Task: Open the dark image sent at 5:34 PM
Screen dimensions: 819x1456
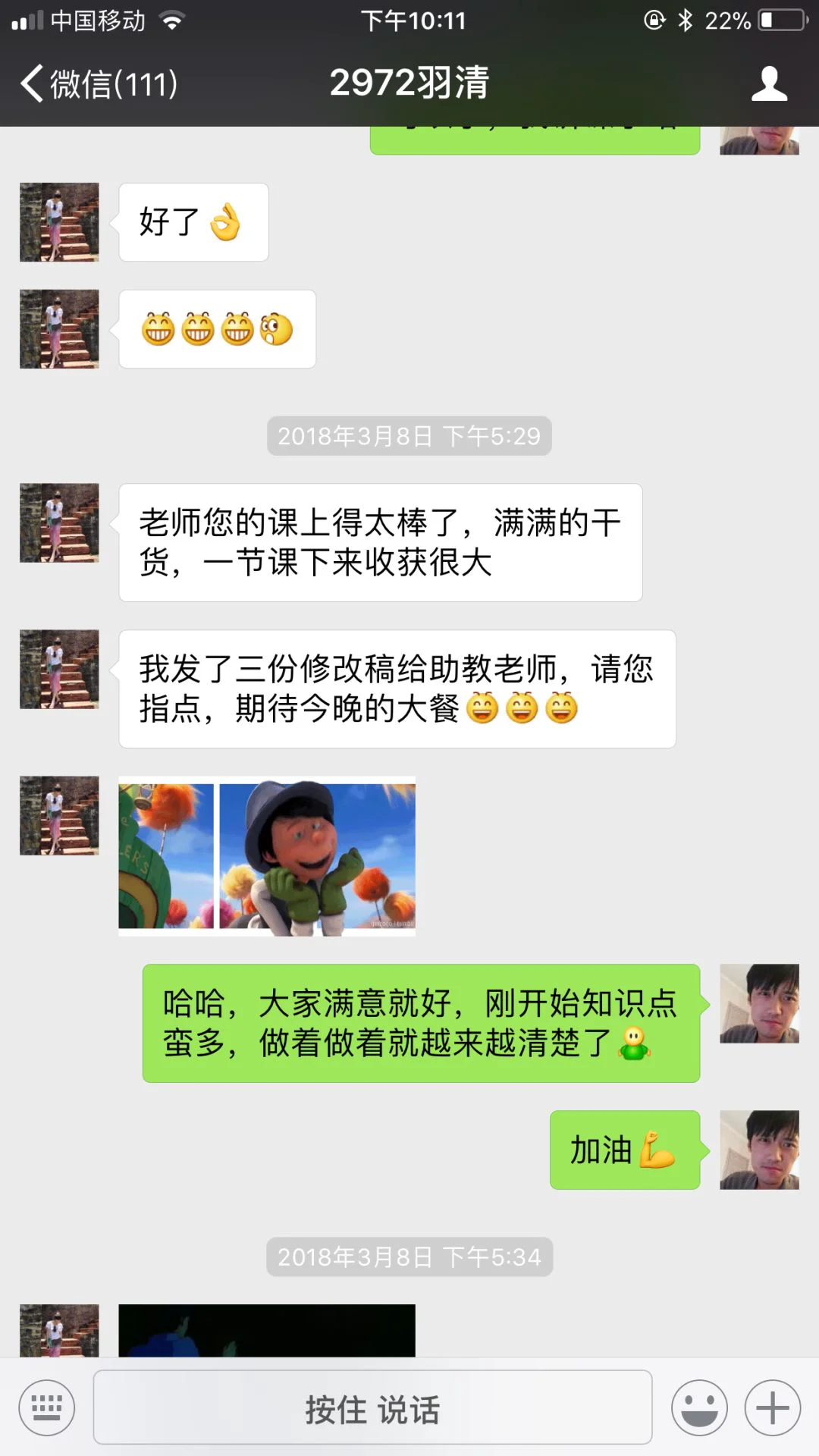Action: point(267,1330)
